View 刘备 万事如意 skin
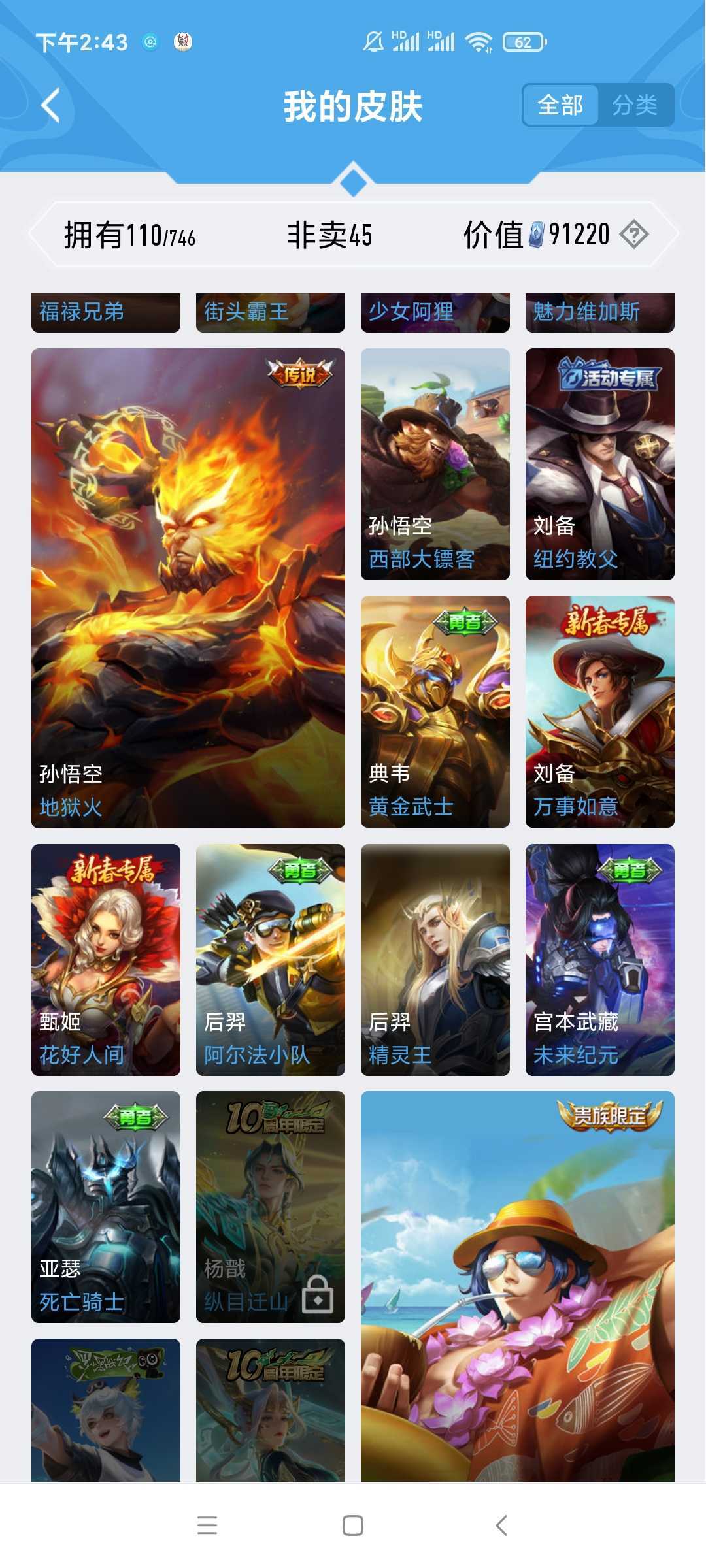This screenshot has height=1568, width=706. pos(599,711)
